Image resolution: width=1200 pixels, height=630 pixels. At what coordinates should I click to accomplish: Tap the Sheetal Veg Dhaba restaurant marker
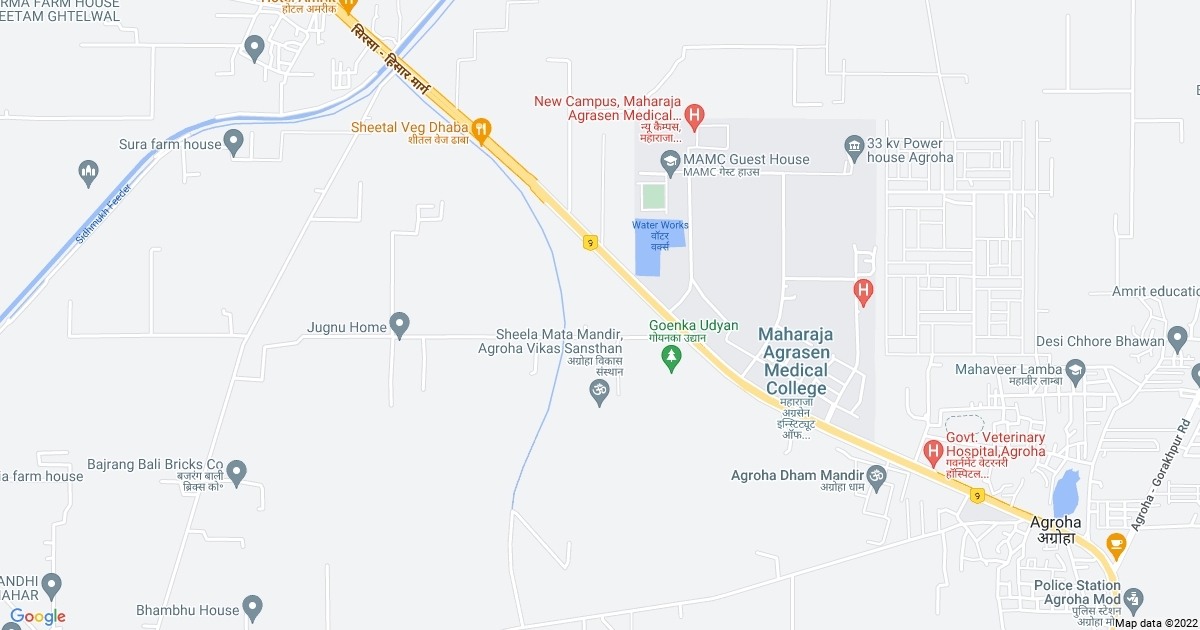(x=481, y=128)
